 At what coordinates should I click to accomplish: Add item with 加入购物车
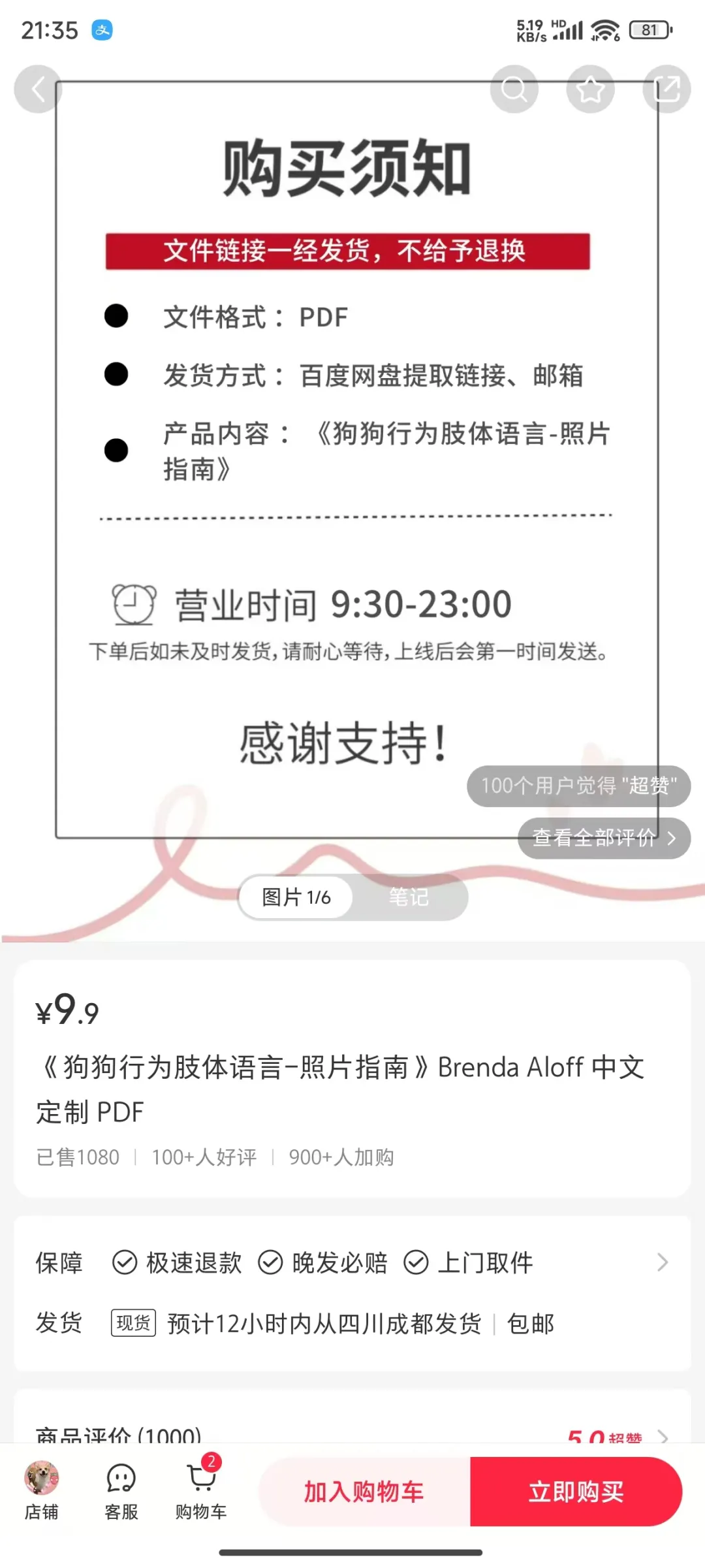tap(364, 1492)
